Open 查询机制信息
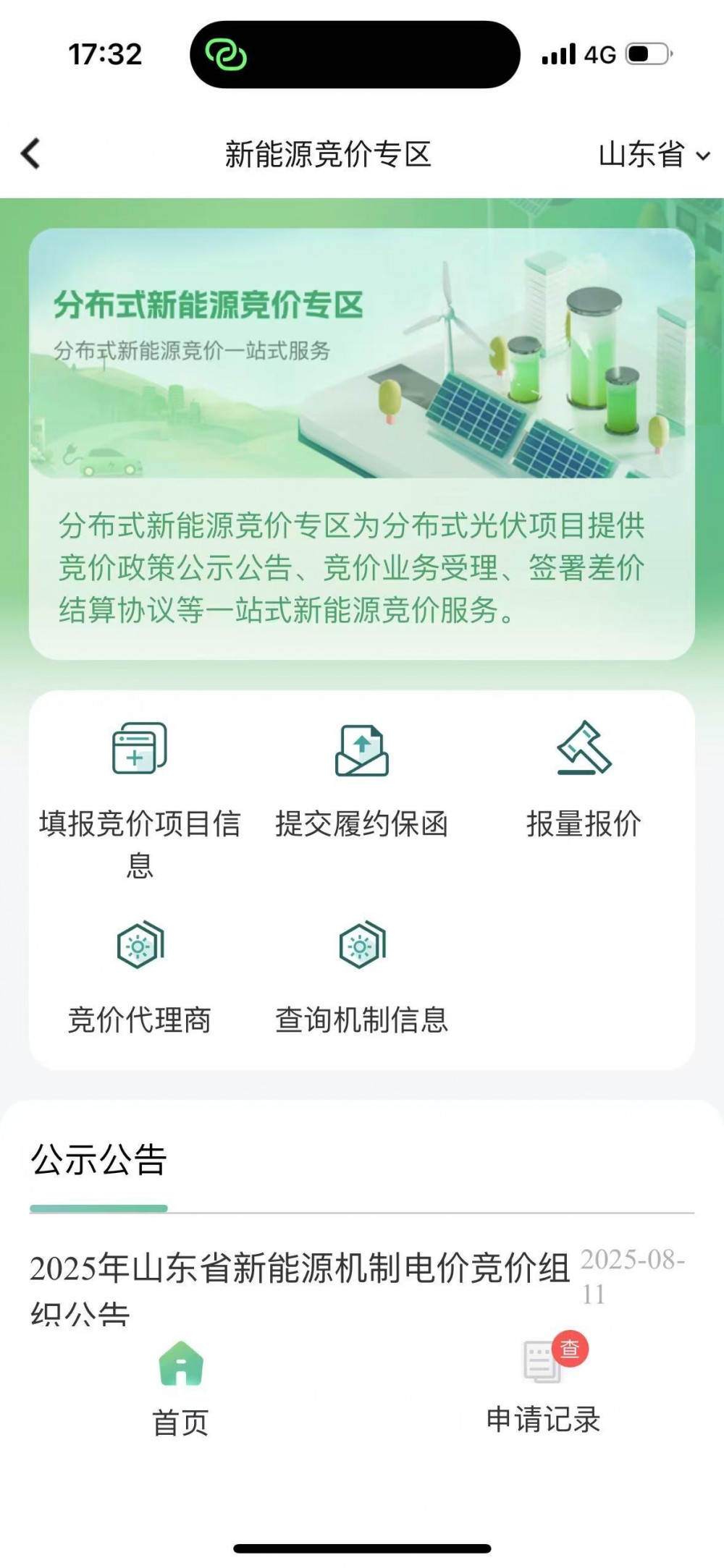 coord(362,977)
